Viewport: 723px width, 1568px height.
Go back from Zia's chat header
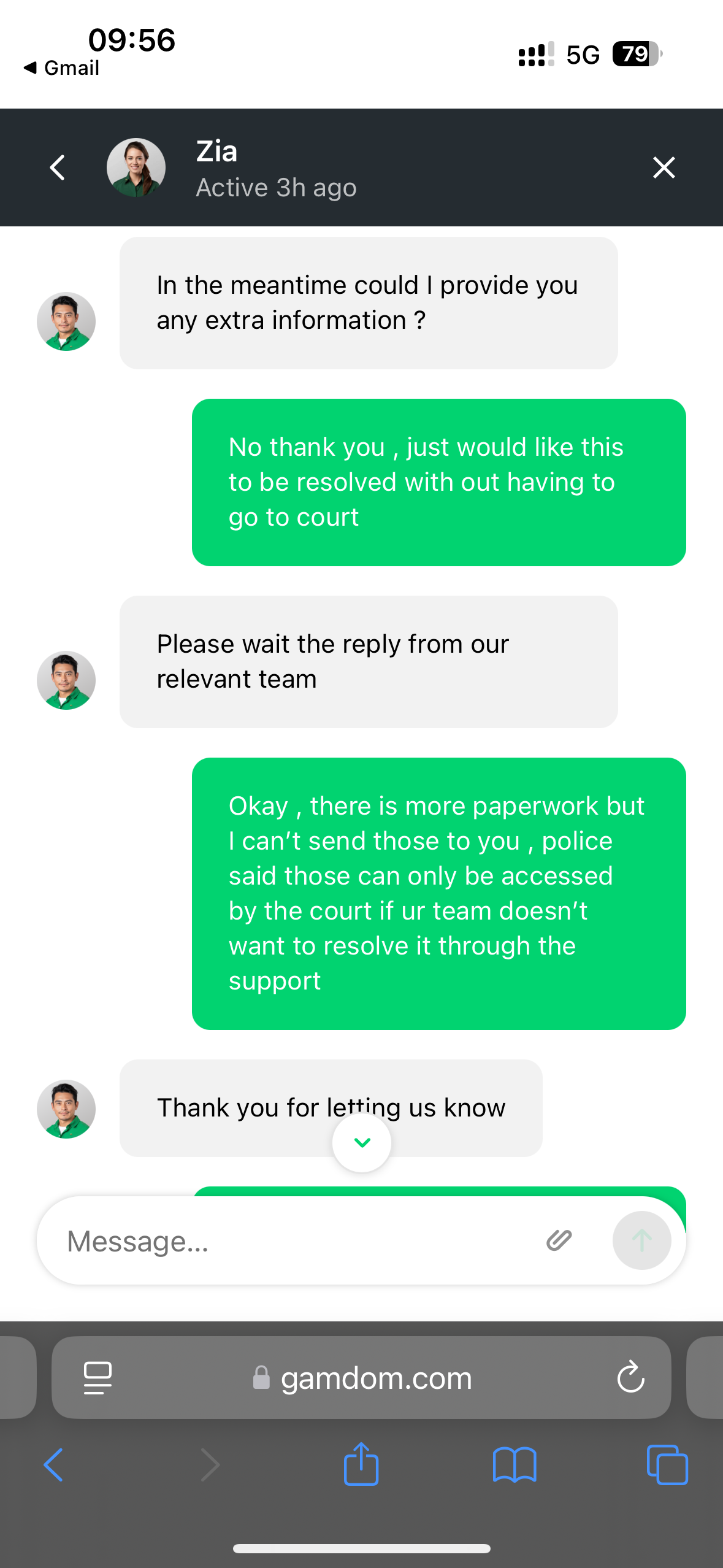[x=57, y=167]
